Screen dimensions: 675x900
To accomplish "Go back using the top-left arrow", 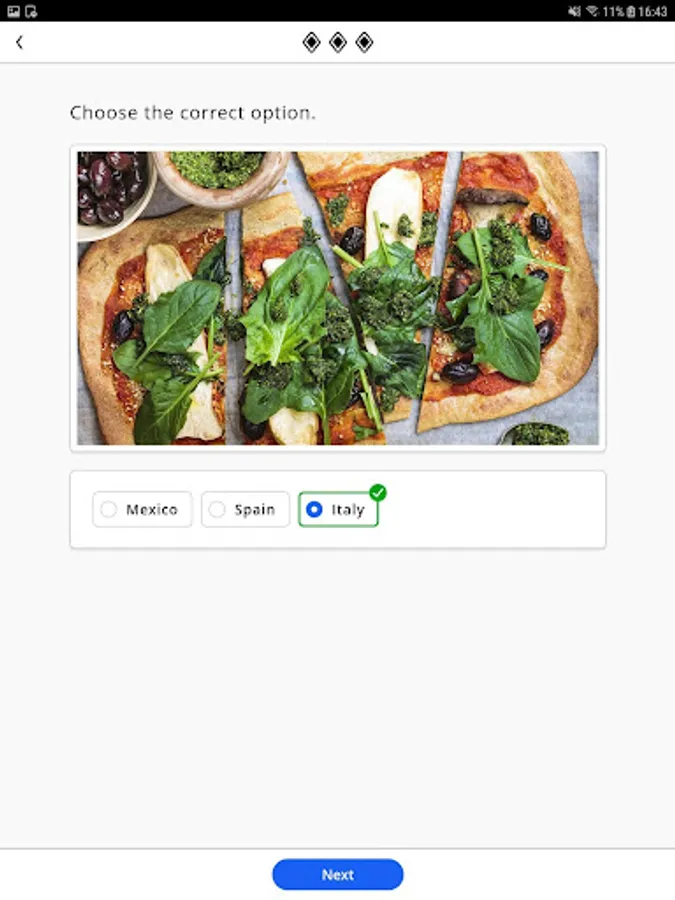I will click(x=20, y=42).
